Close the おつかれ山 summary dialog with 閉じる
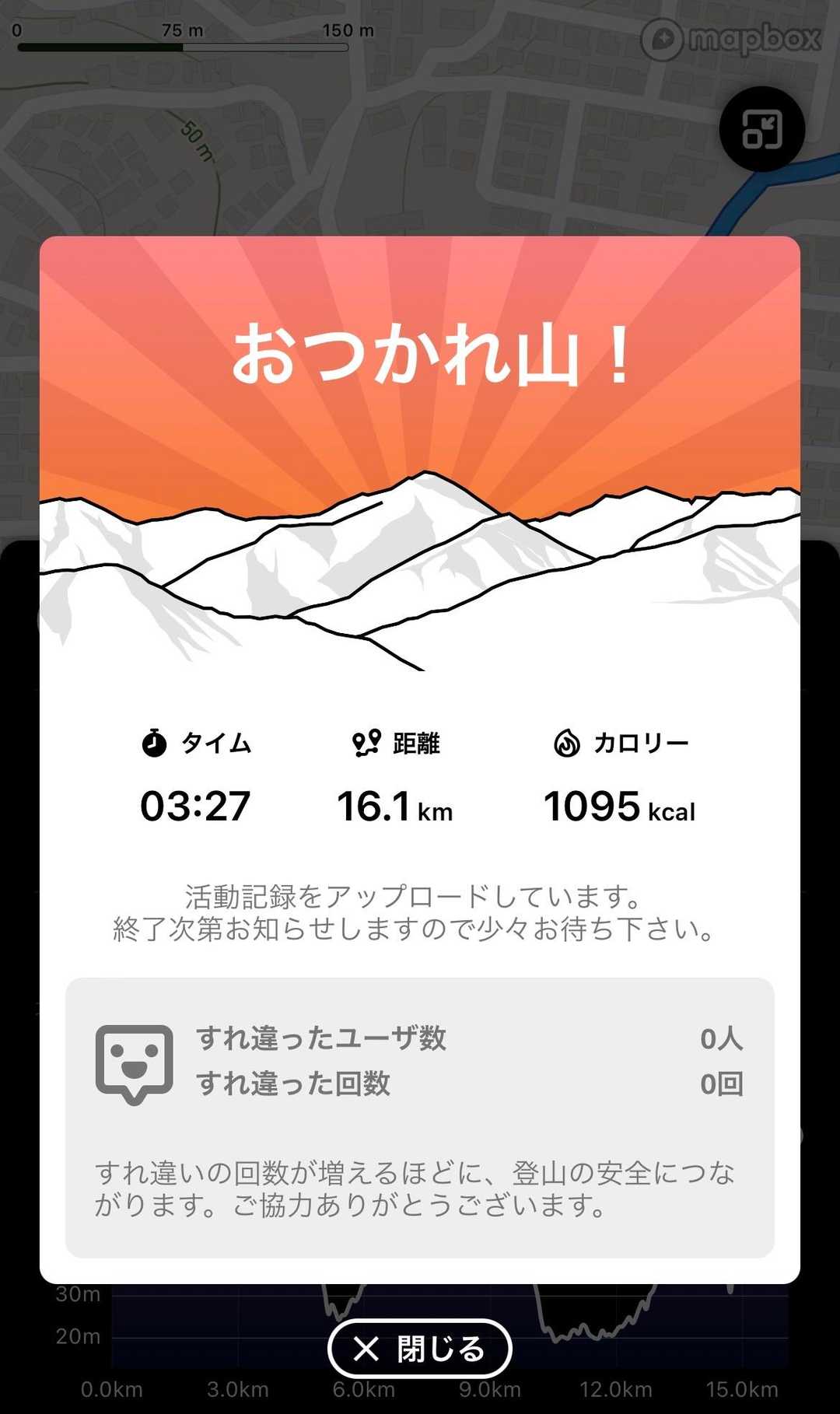 point(419,1349)
